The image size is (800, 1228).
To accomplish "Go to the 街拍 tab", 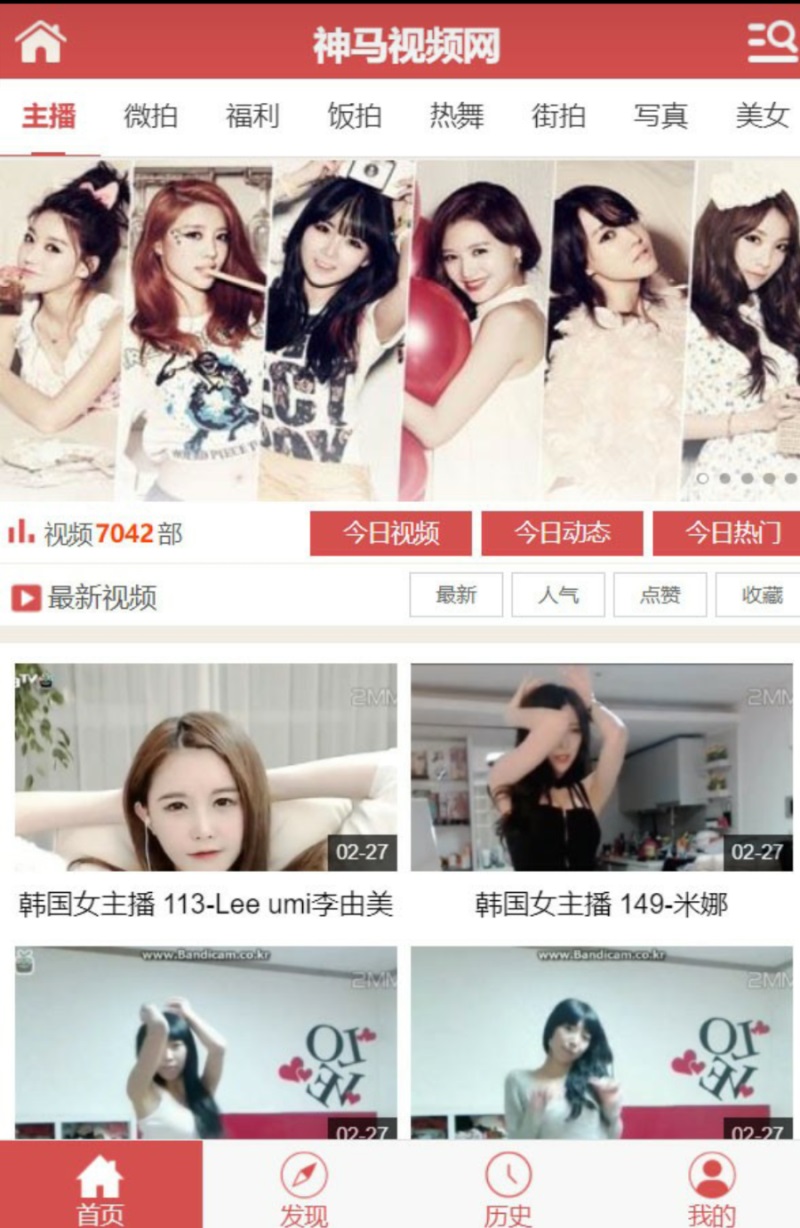I will point(558,116).
